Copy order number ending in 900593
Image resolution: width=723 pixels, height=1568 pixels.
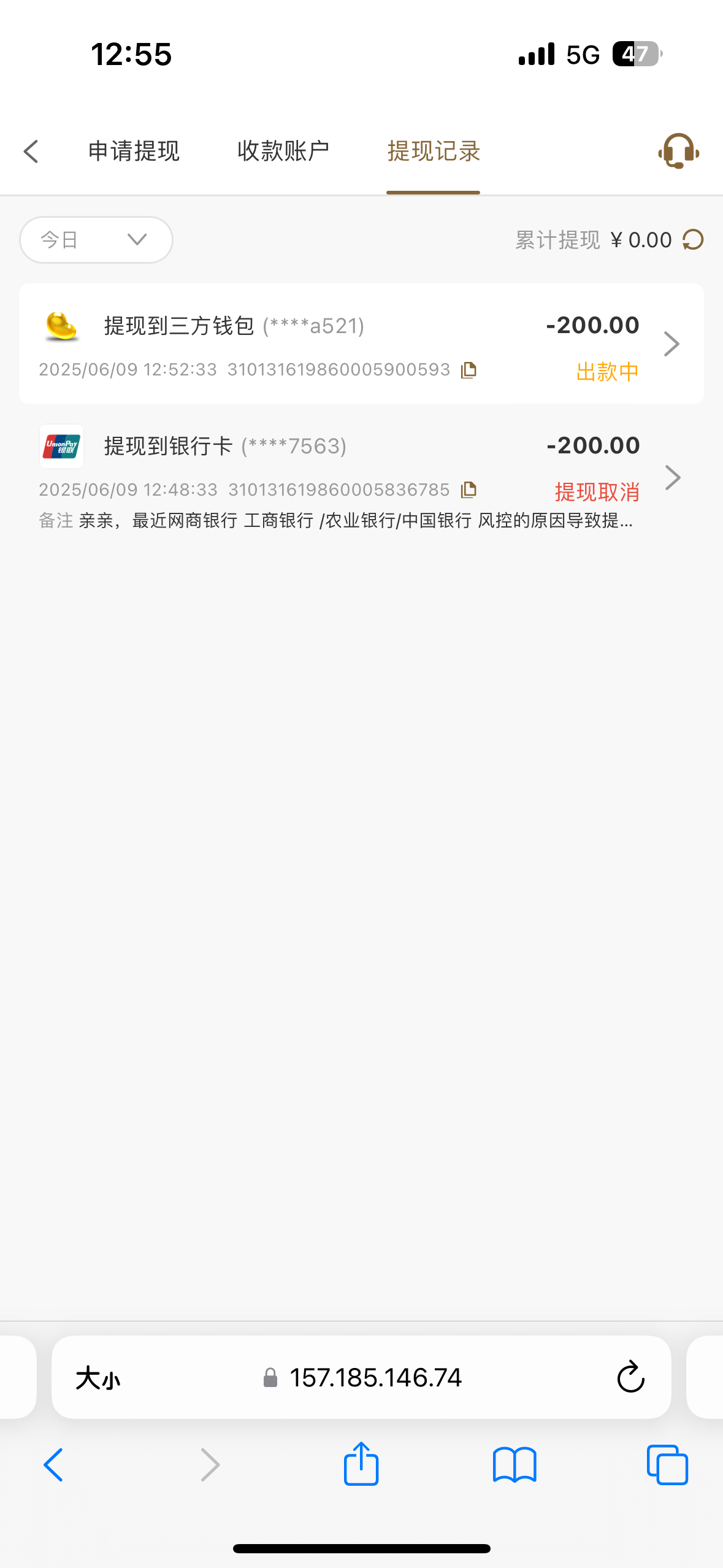469,370
